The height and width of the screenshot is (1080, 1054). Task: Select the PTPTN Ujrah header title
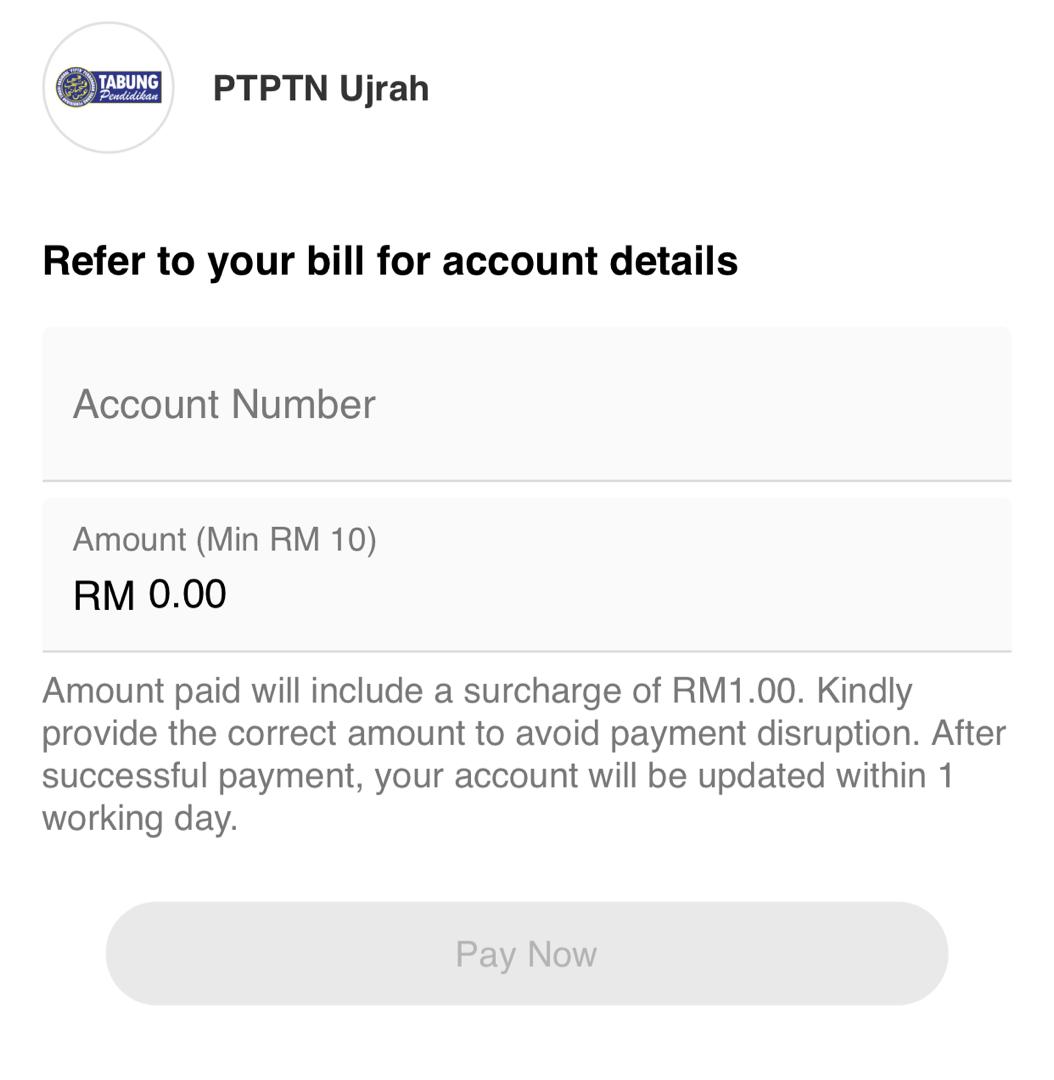(320, 87)
